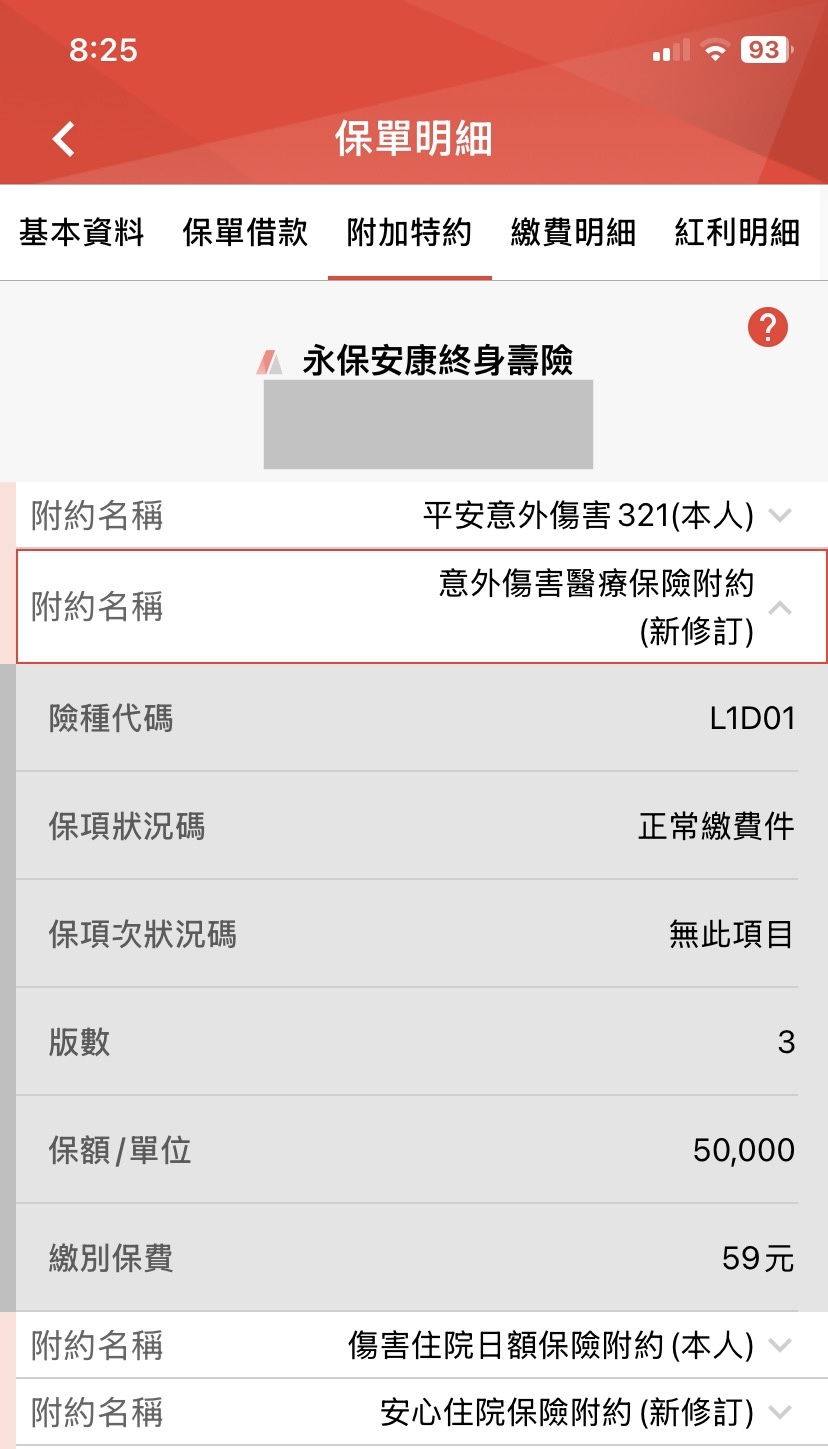Image resolution: width=828 pixels, height=1449 pixels.
Task: Expand the 安心住院保險附約 (新修訂) rider
Action: 422,1413
